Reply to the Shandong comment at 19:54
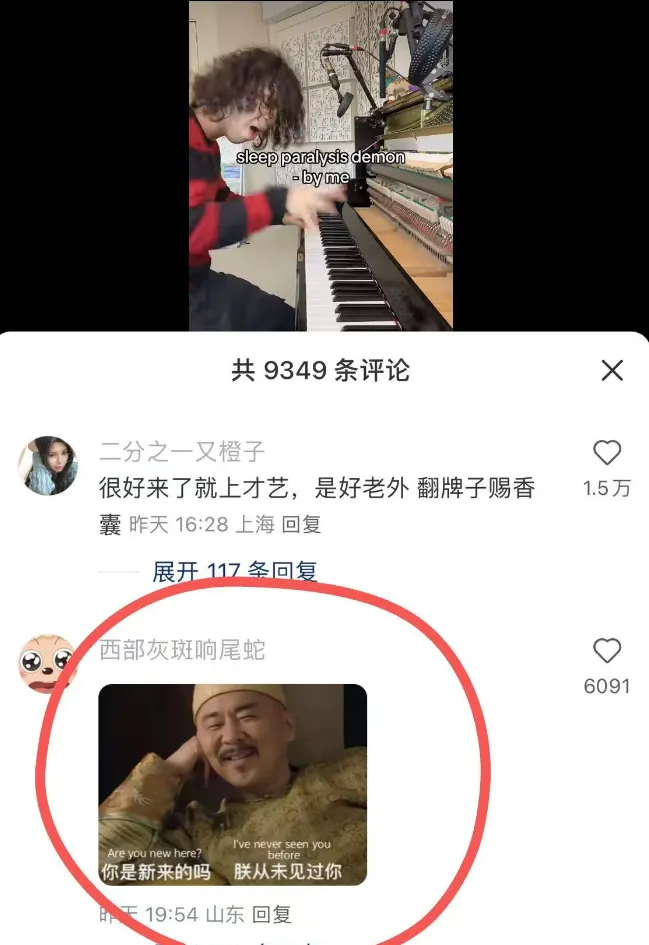Image resolution: width=649 pixels, height=945 pixels. (272, 914)
